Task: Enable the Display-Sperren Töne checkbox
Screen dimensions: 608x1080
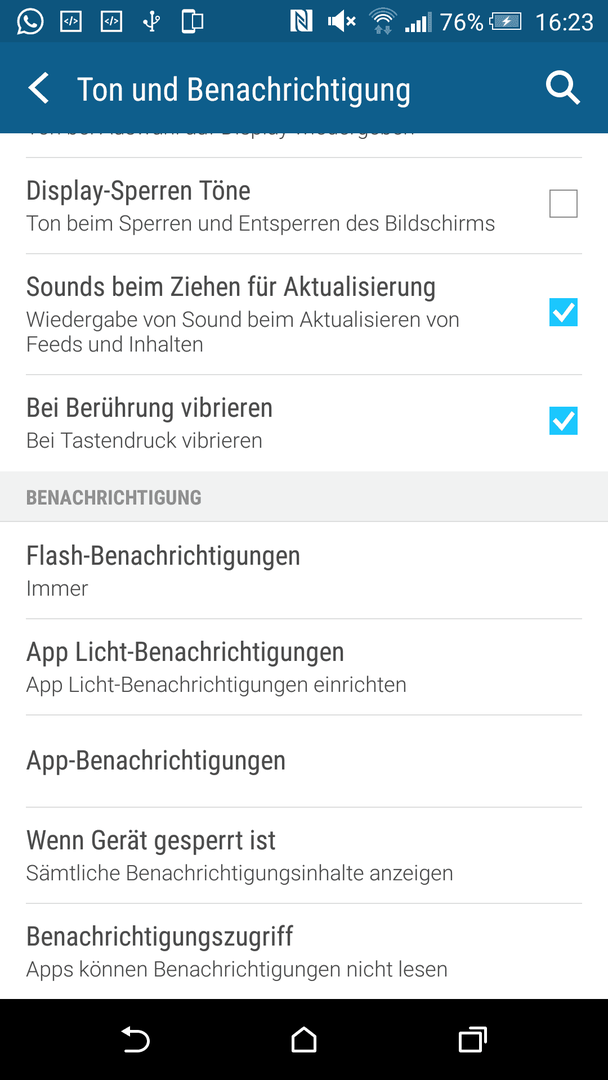Action: 563,204
